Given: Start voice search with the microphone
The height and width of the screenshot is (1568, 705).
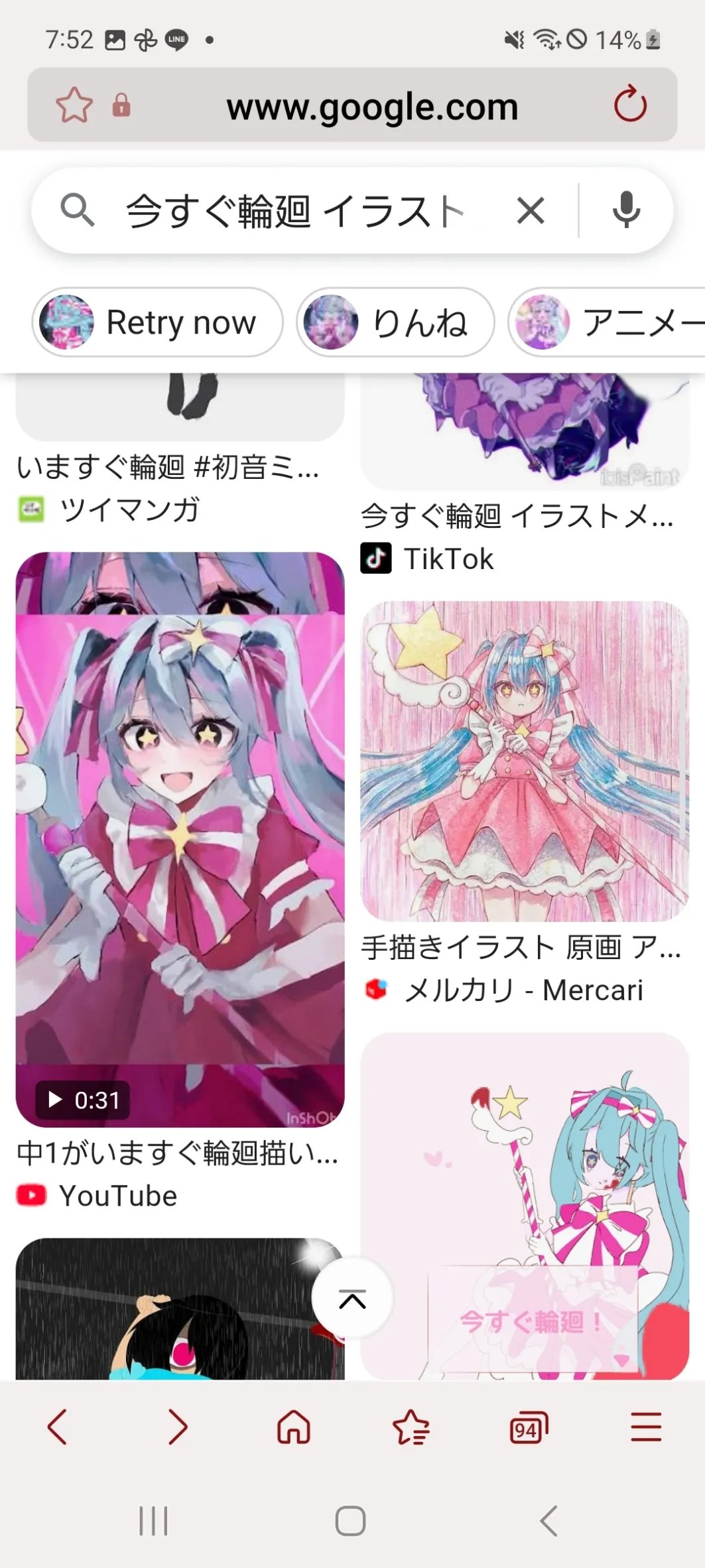Looking at the screenshot, I should 626,210.
